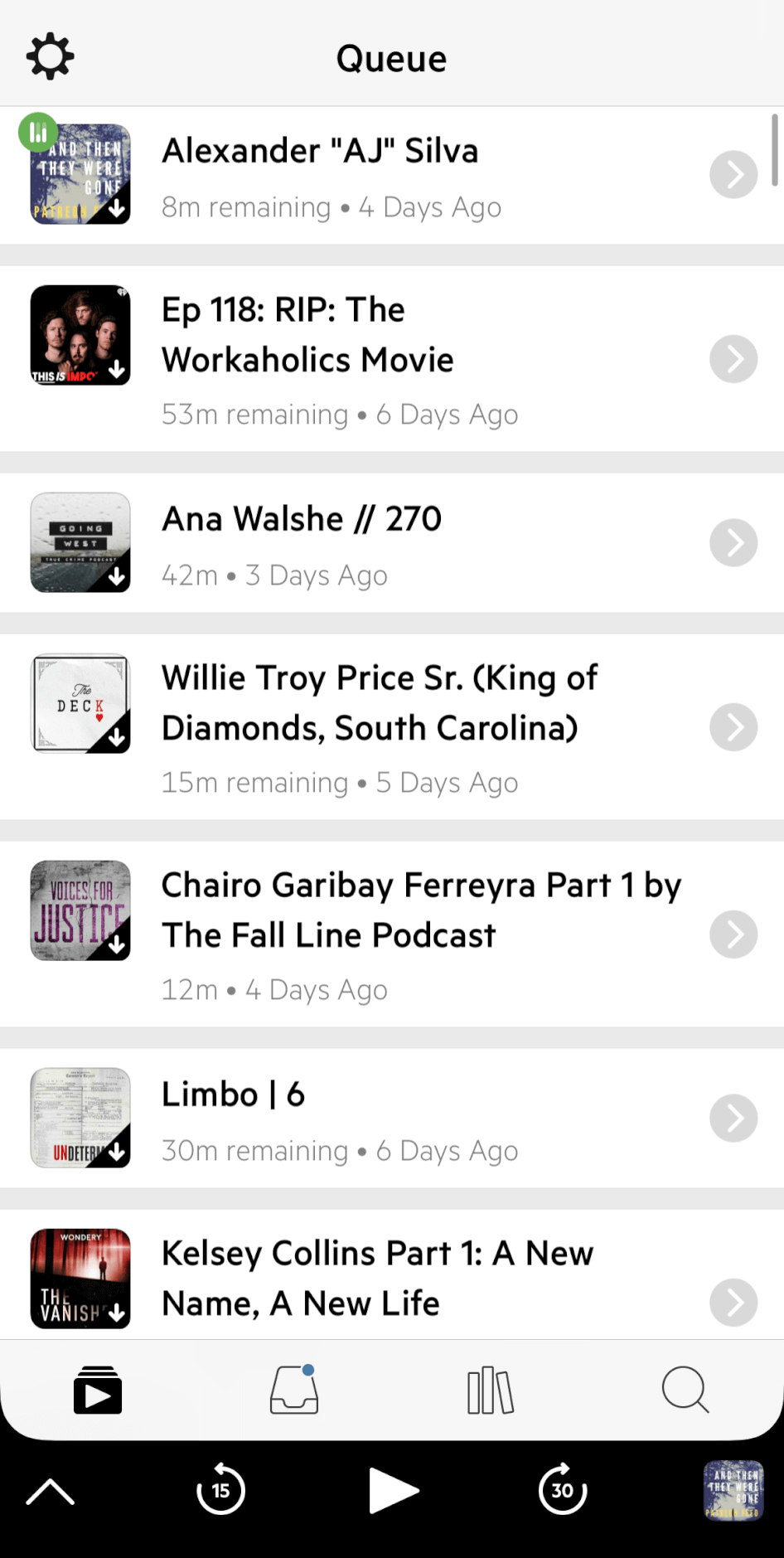Viewport: 784px width, 1558px height.
Task: Skip forward 30 seconds
Action: 563,1489
